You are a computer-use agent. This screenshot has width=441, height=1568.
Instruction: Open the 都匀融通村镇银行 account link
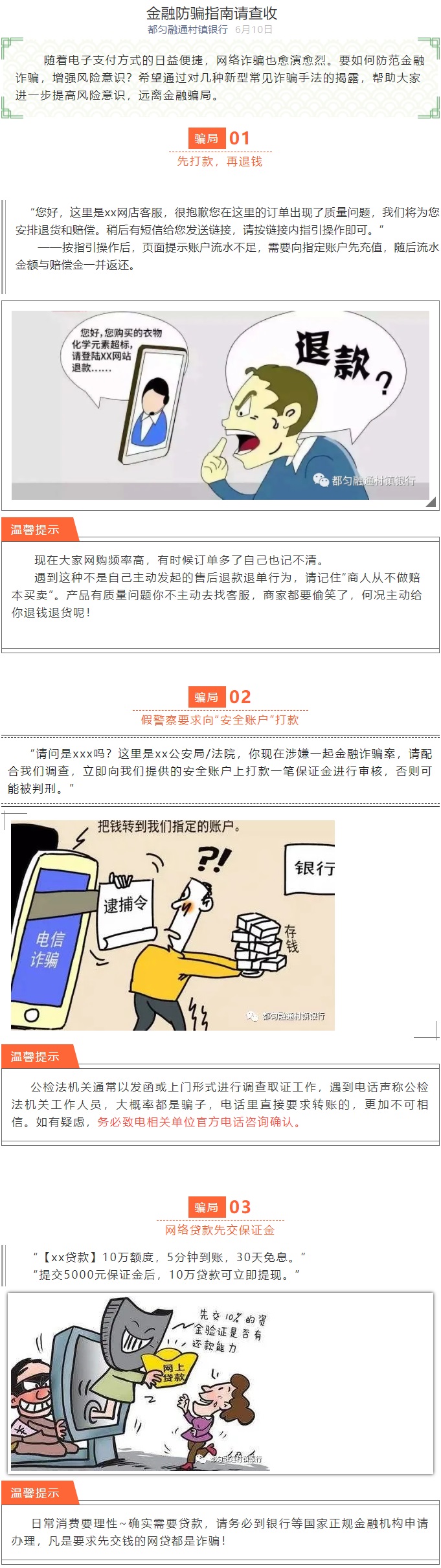187,29
